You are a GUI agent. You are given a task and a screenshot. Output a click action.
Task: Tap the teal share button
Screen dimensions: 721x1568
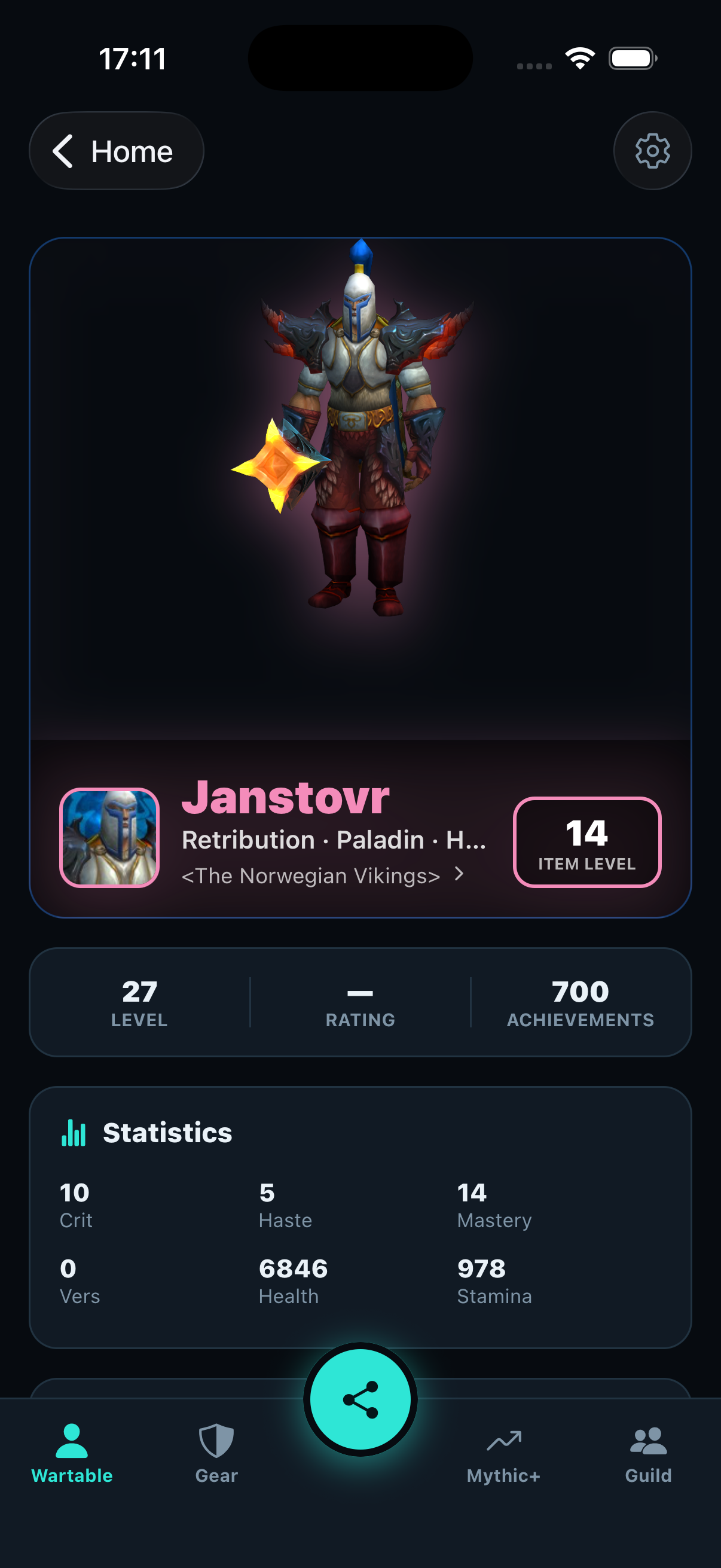[x=360, y=1399]
